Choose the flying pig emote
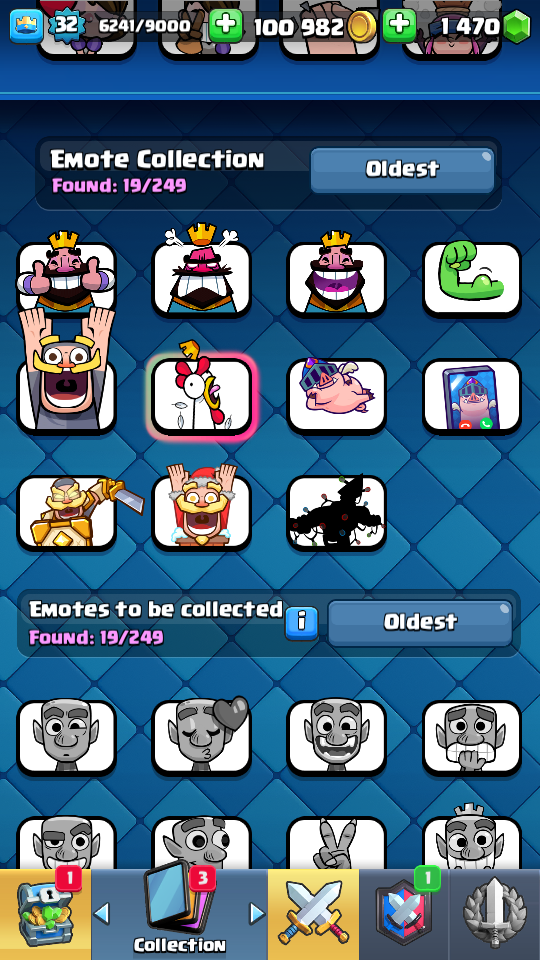The image size is (540, 960). [x=336, y=395]
